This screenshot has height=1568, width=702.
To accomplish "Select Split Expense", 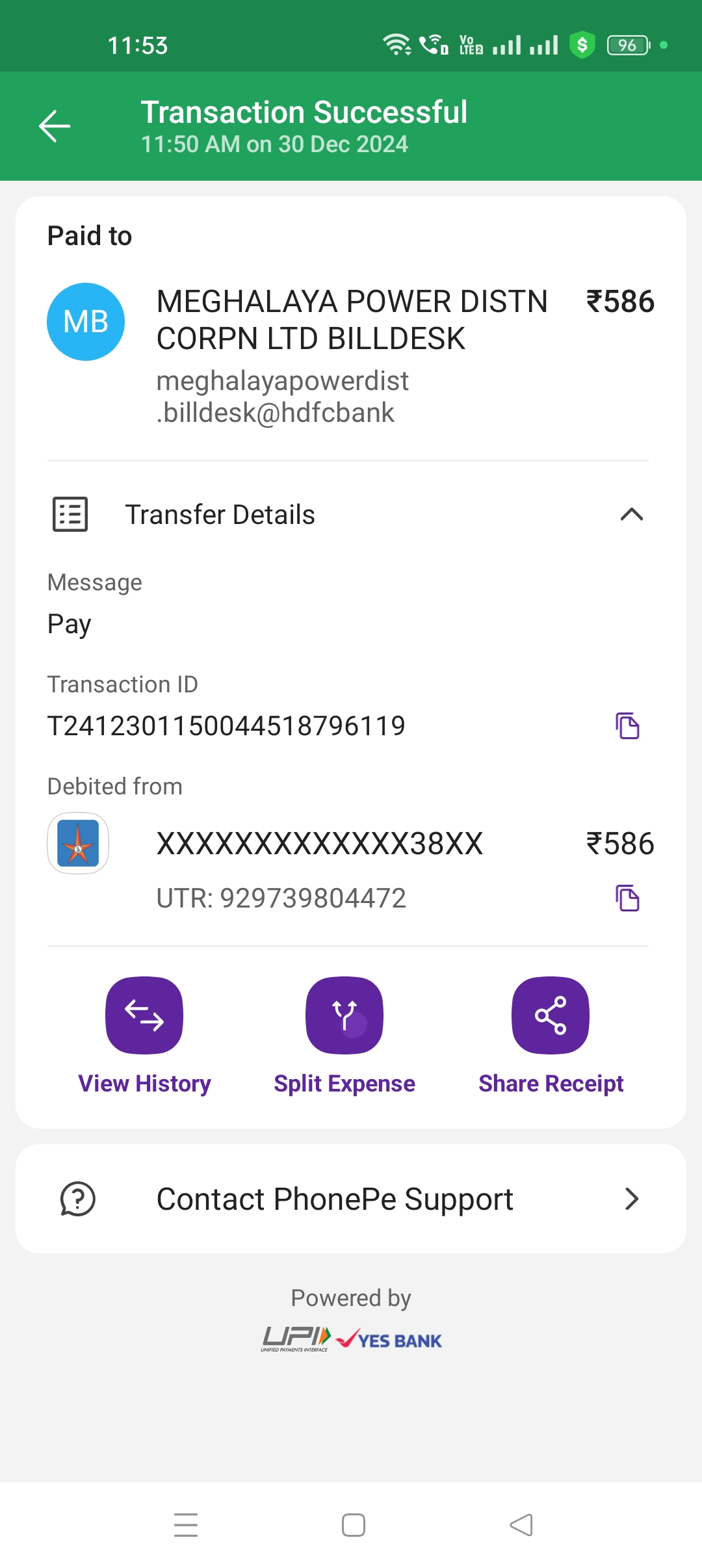I will (x=344, y=1015).
